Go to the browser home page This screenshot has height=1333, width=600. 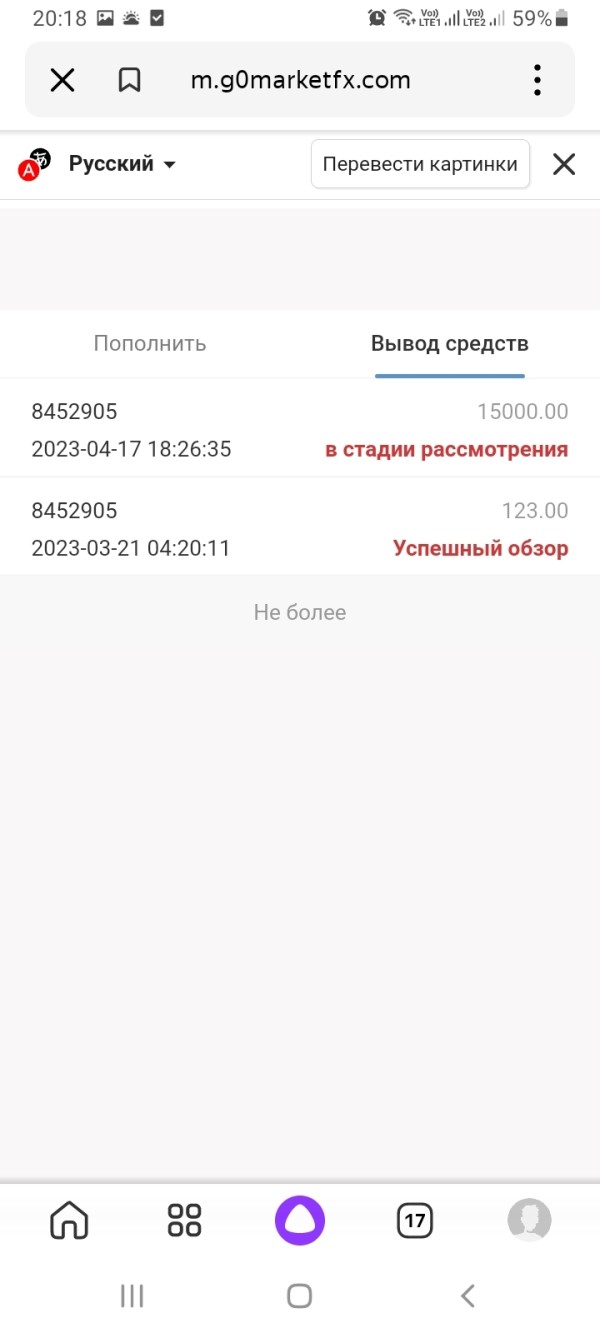[69, 1220]
